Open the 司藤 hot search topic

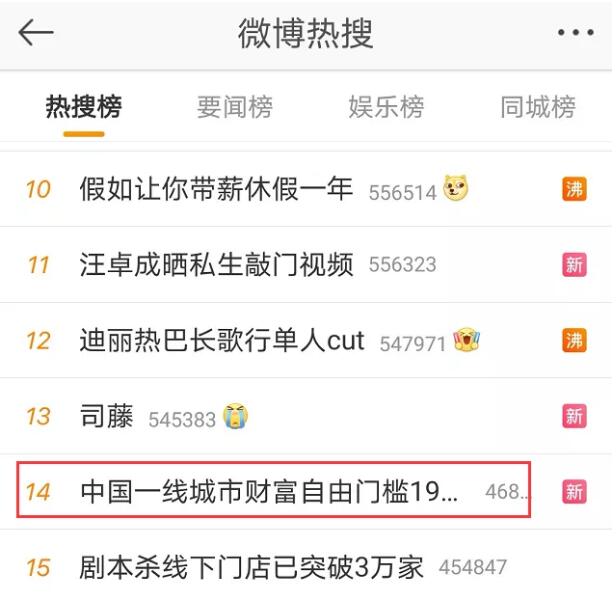[107, 417]
